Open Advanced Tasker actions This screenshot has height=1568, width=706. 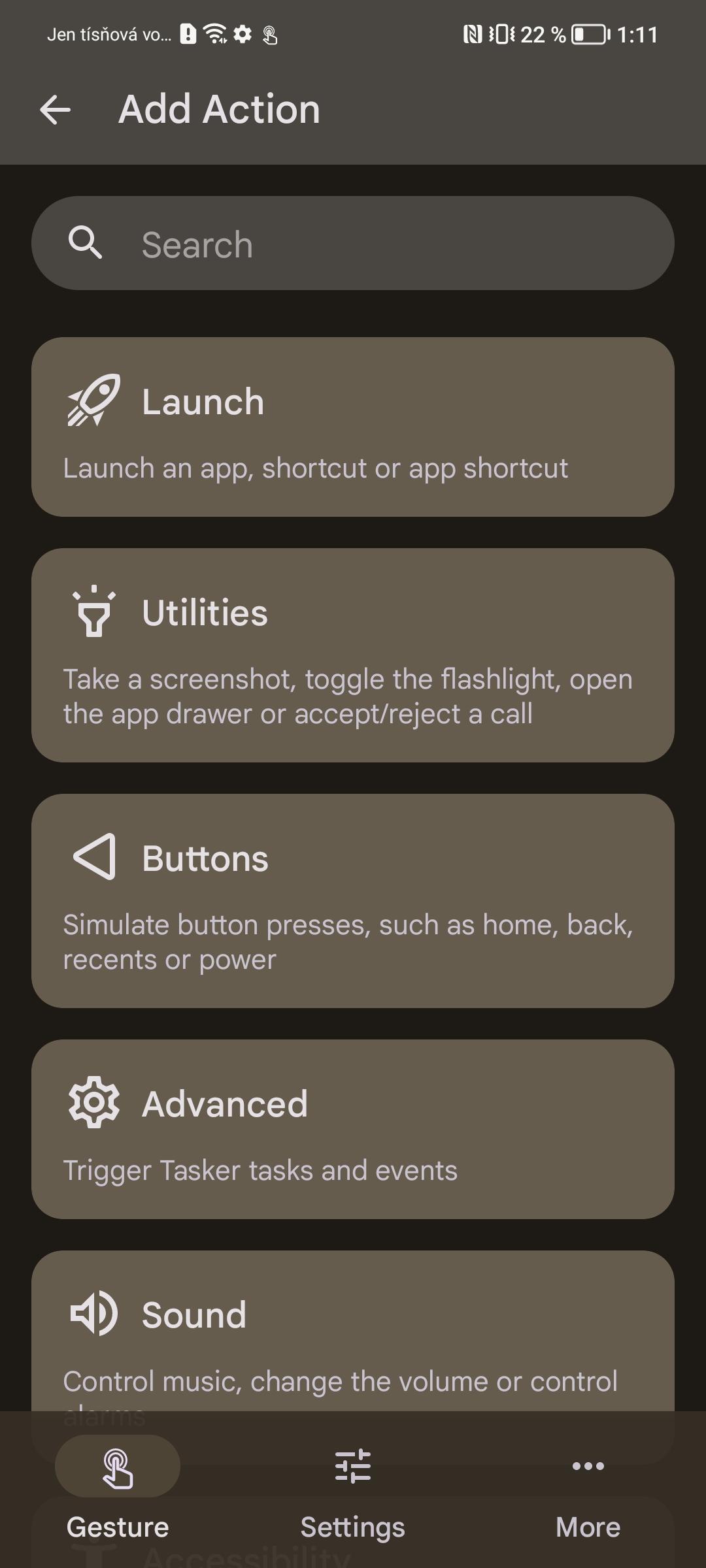pyautogui.click(x=353, y=1129)
